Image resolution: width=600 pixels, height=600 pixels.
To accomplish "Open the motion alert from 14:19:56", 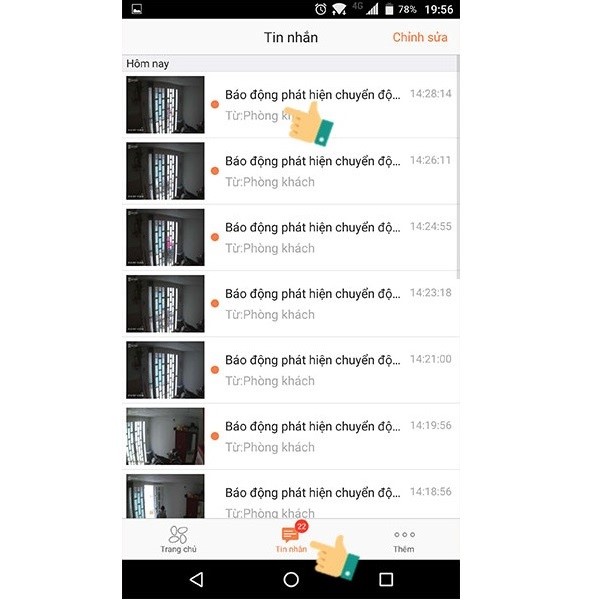I will (x=310, y=435).
